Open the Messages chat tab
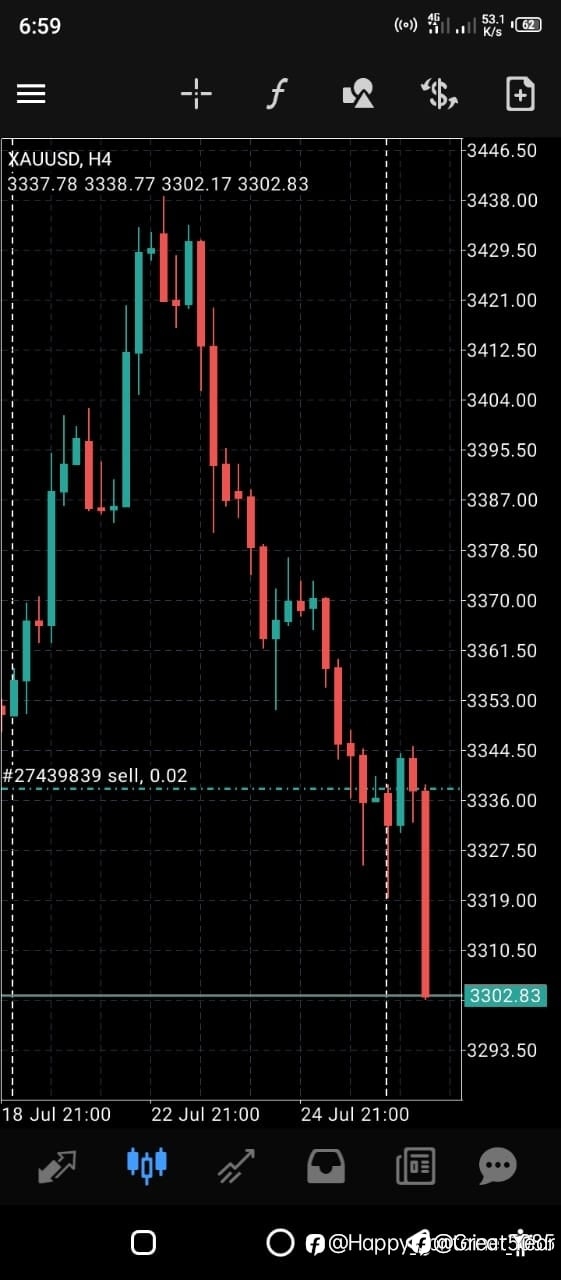 497,1166
